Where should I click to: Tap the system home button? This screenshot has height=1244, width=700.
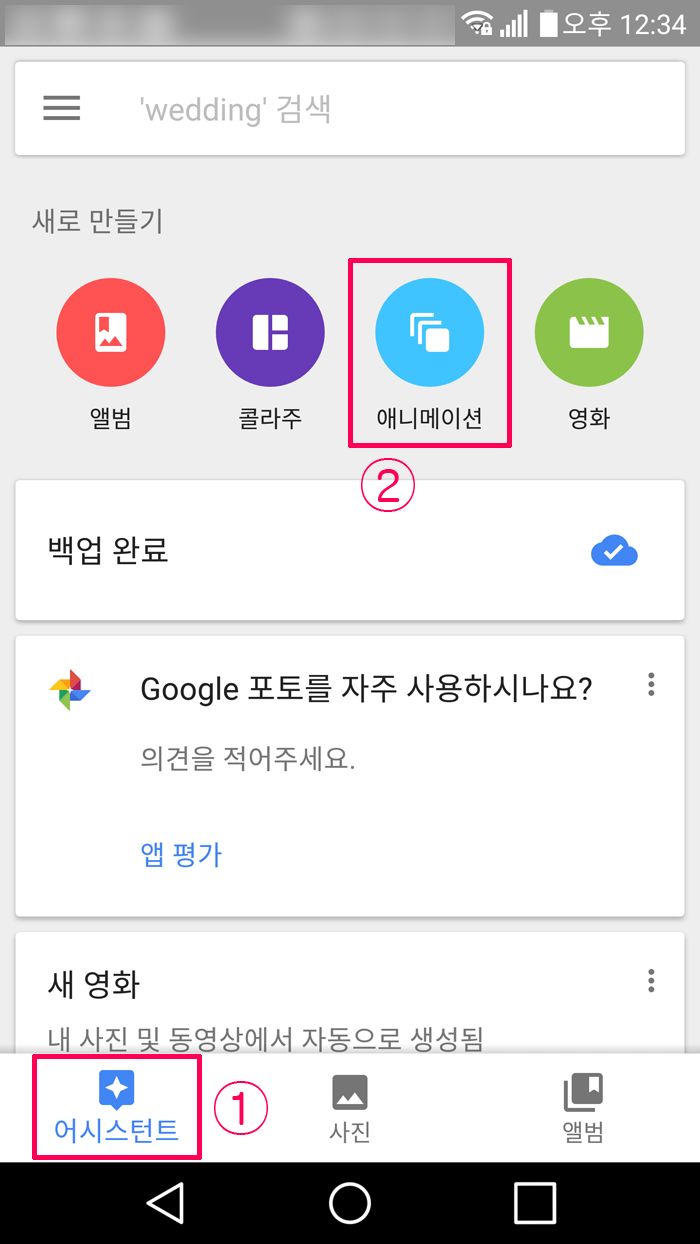(x=350, y=1203)
